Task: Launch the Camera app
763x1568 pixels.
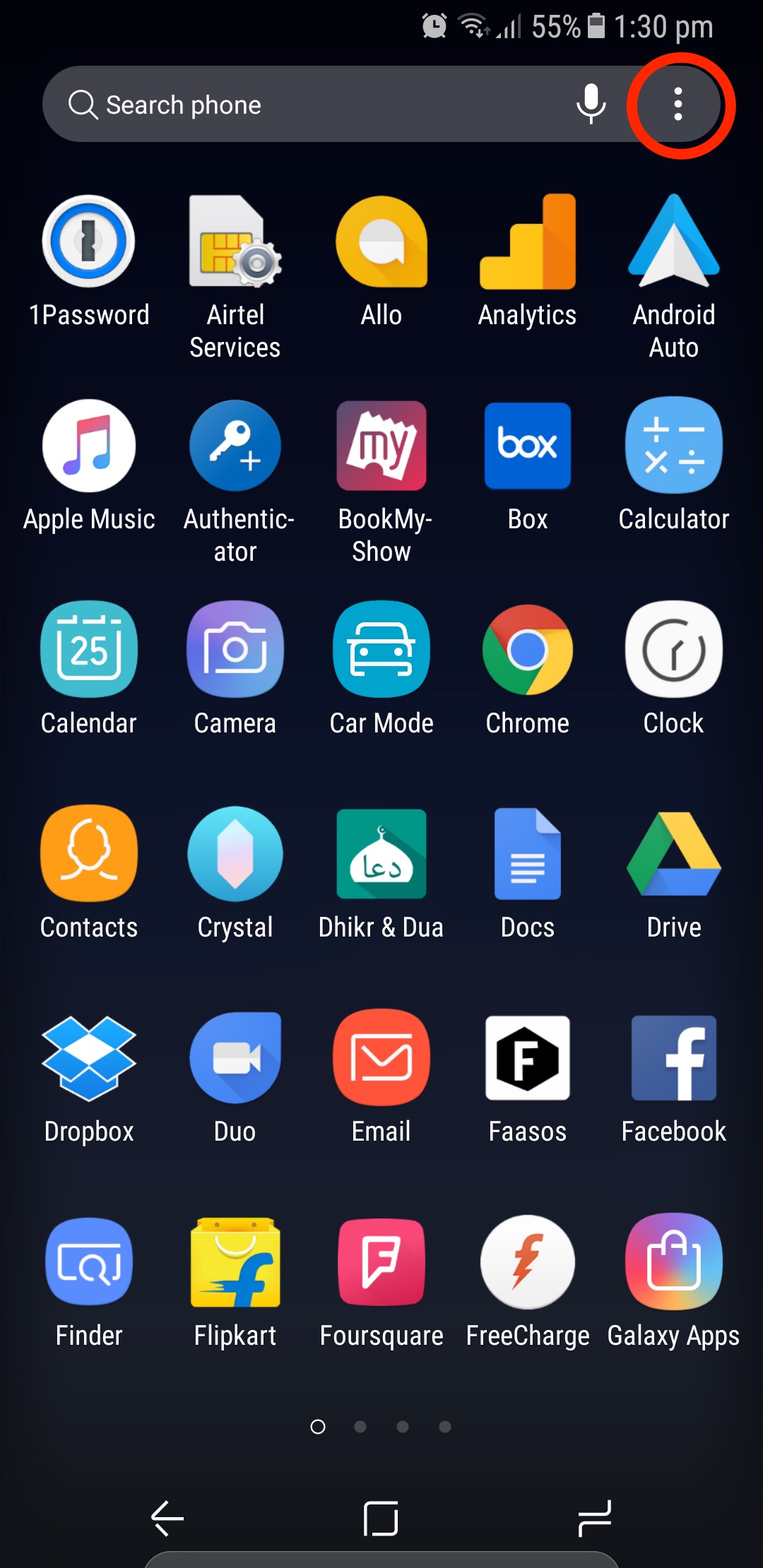Action: [235, 650]
